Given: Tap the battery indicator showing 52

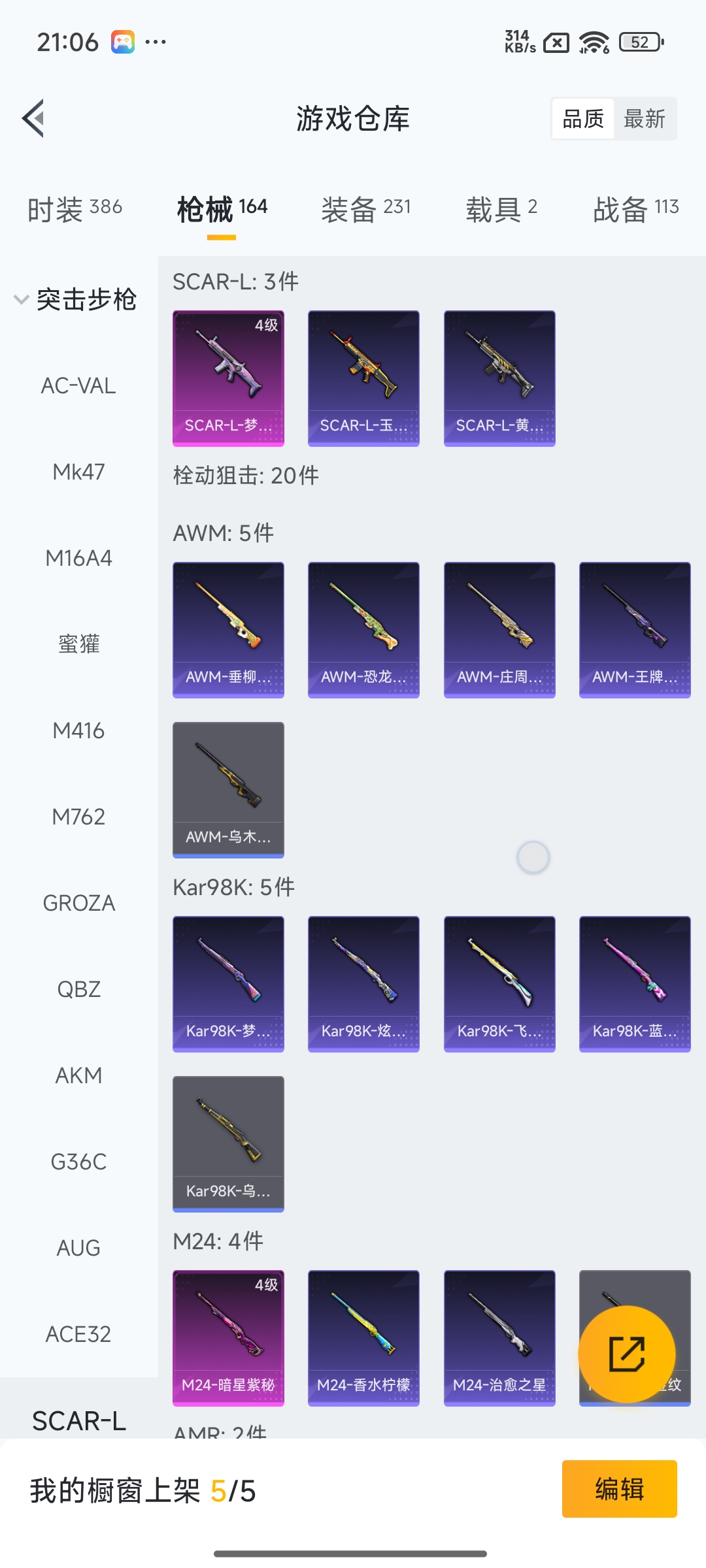Looking at the screenshot, I should (x=641, y=42).
